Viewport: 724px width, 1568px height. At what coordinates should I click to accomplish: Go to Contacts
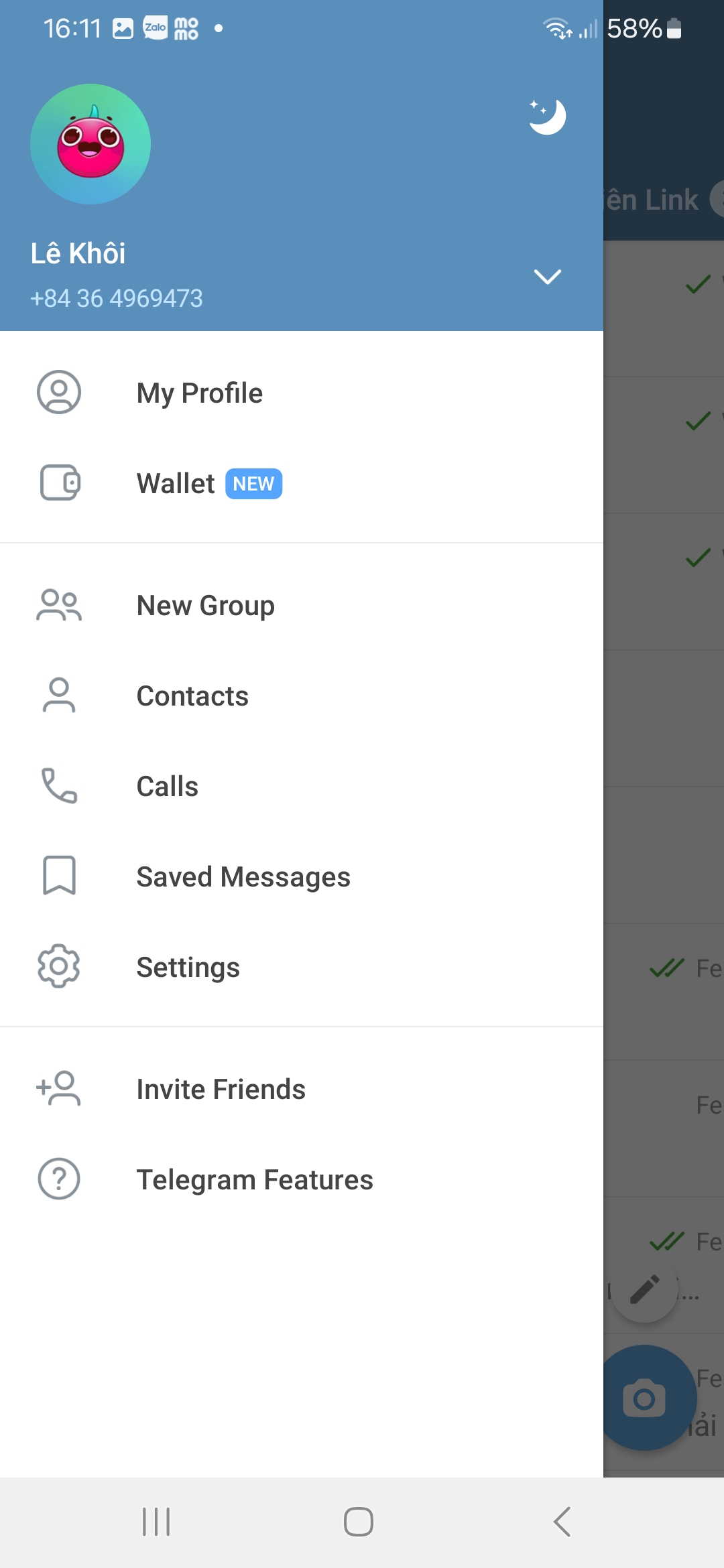[x=192, y=696]
